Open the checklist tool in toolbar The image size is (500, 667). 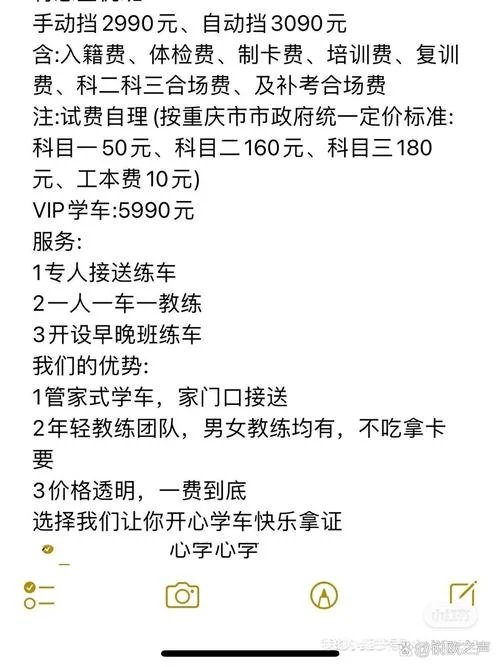point(39,596)
